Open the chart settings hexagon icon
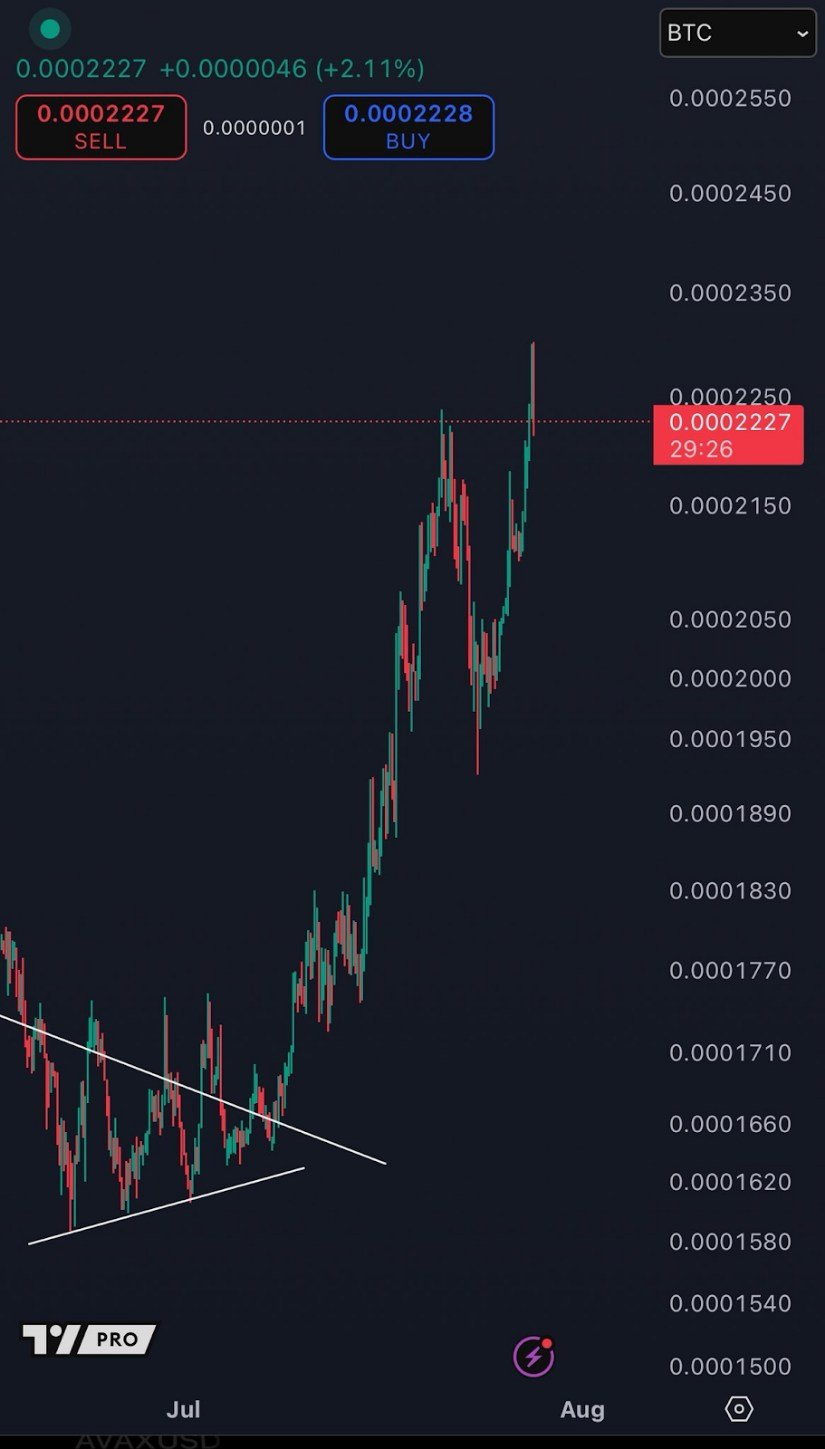The width and height of the screenshot is (825, 1449). pos(738,1409)
